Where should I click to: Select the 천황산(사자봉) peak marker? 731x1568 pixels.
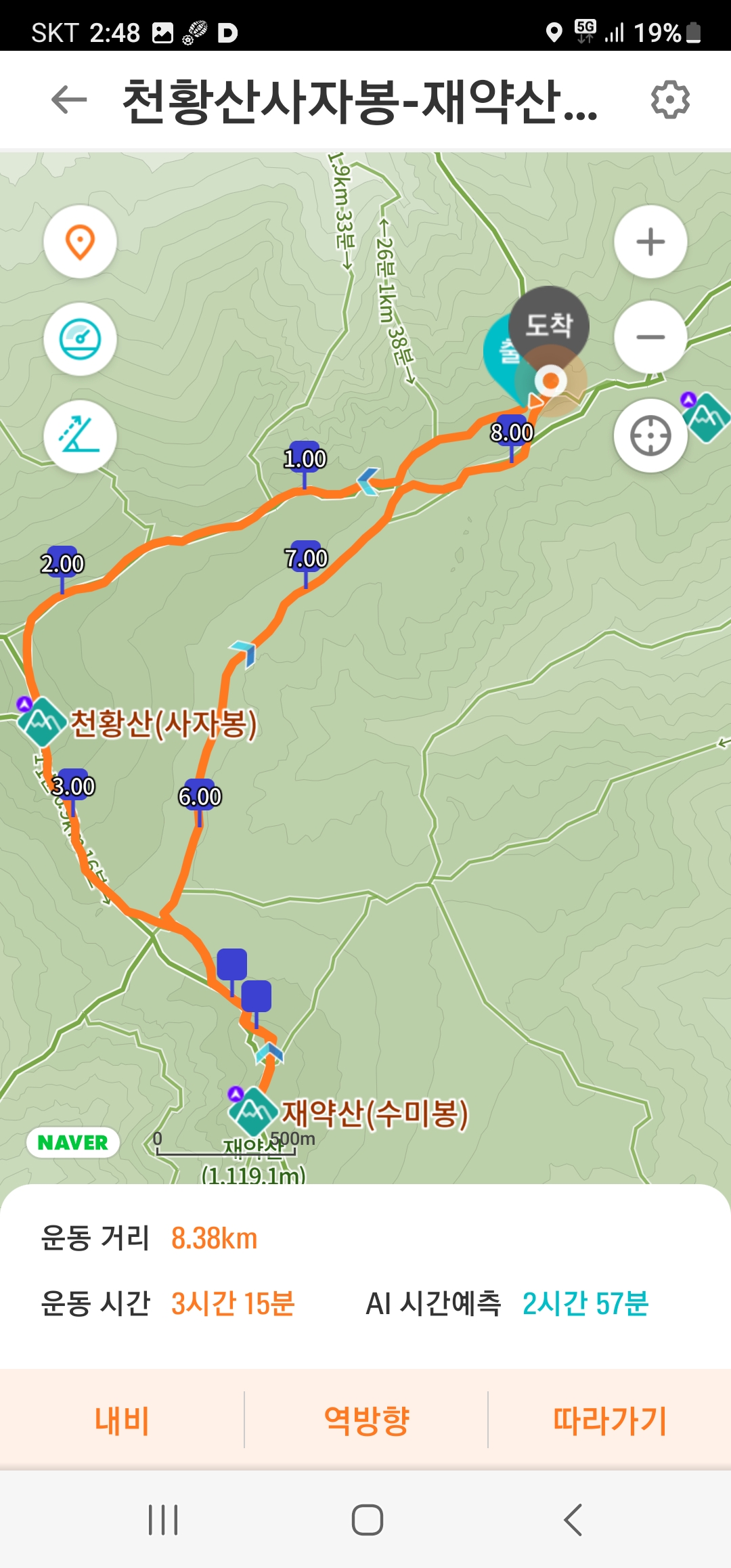click(42, 722)
